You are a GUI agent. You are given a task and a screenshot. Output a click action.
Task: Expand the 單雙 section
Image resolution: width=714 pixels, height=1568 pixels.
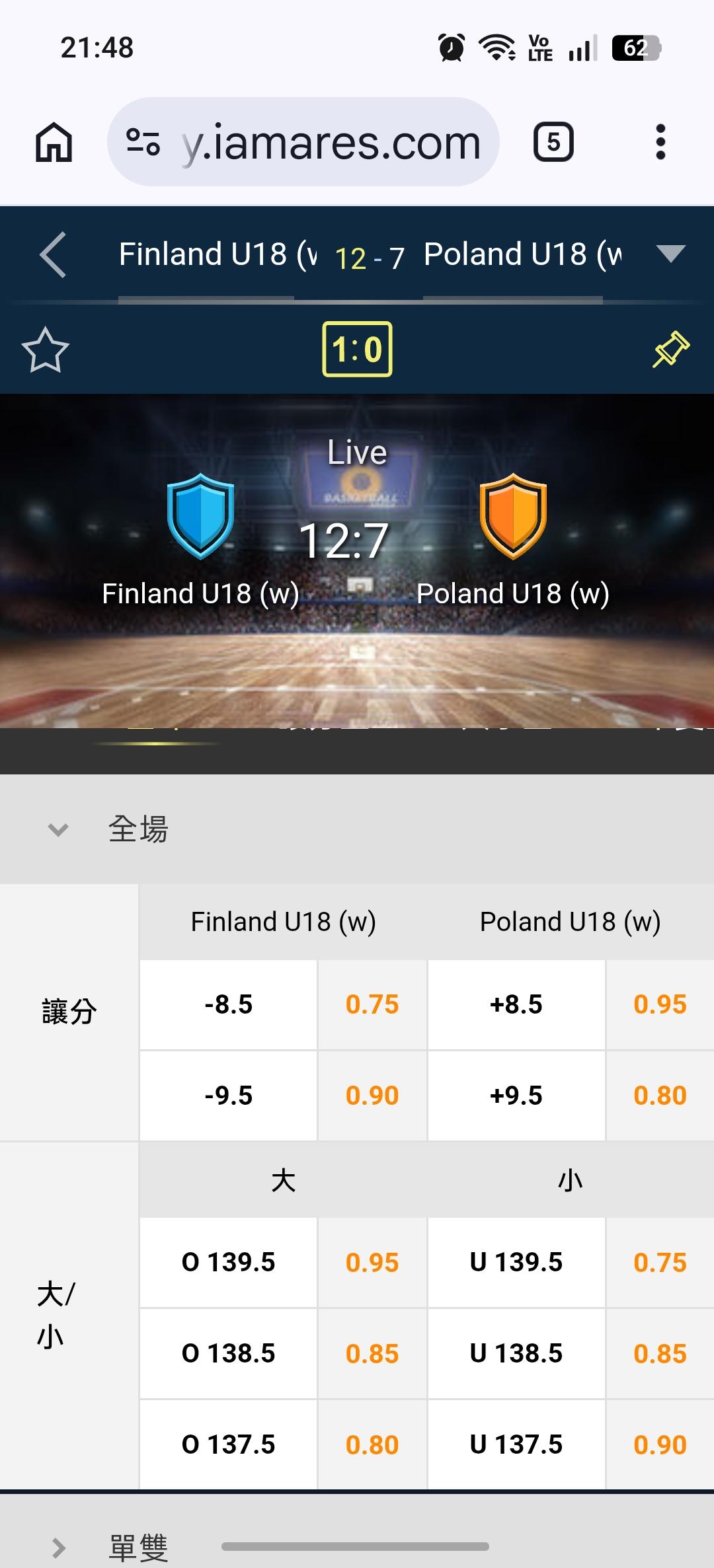click(58, 1548)
